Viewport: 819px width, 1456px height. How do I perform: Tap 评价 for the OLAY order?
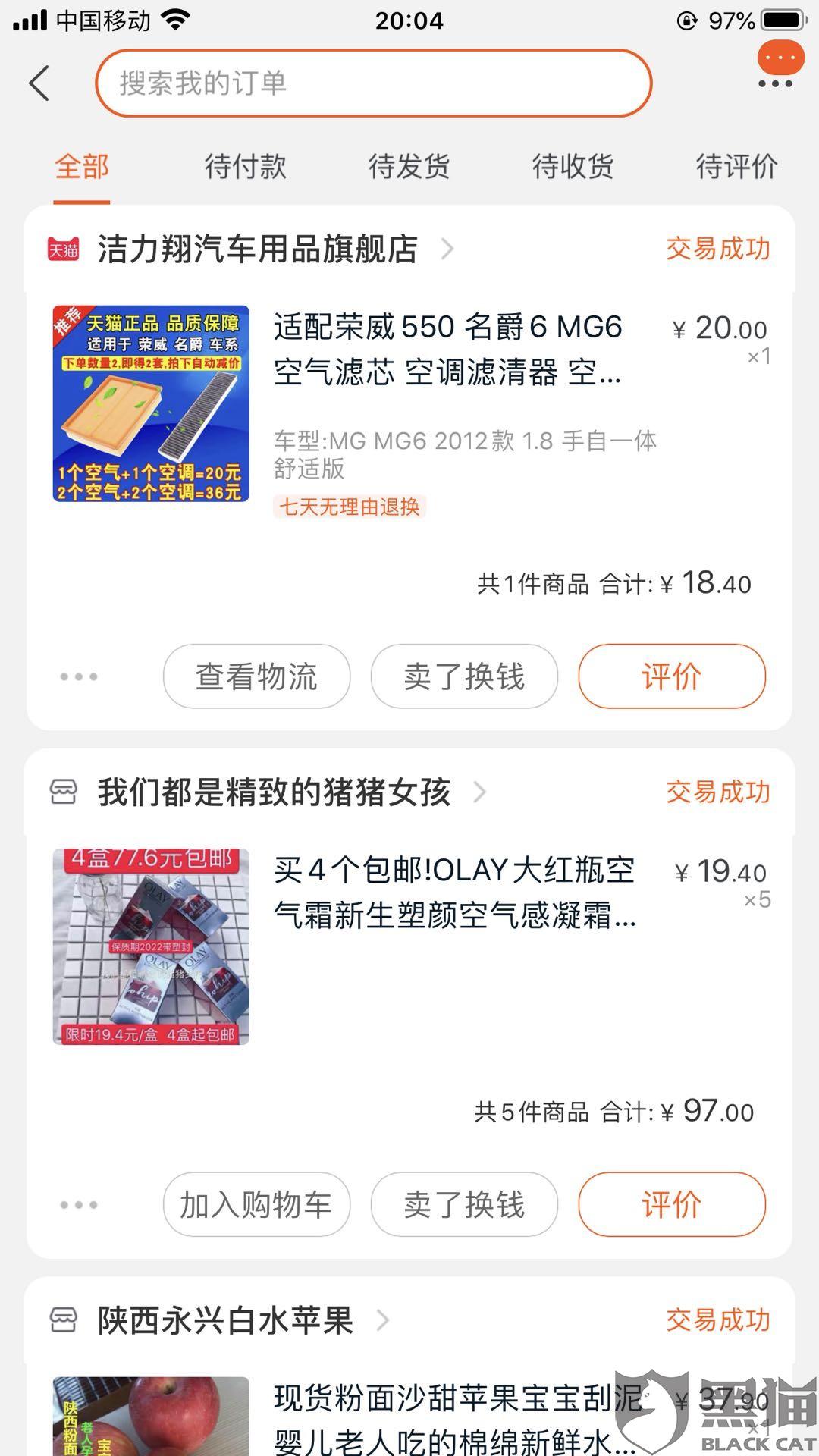point(672,1204)
